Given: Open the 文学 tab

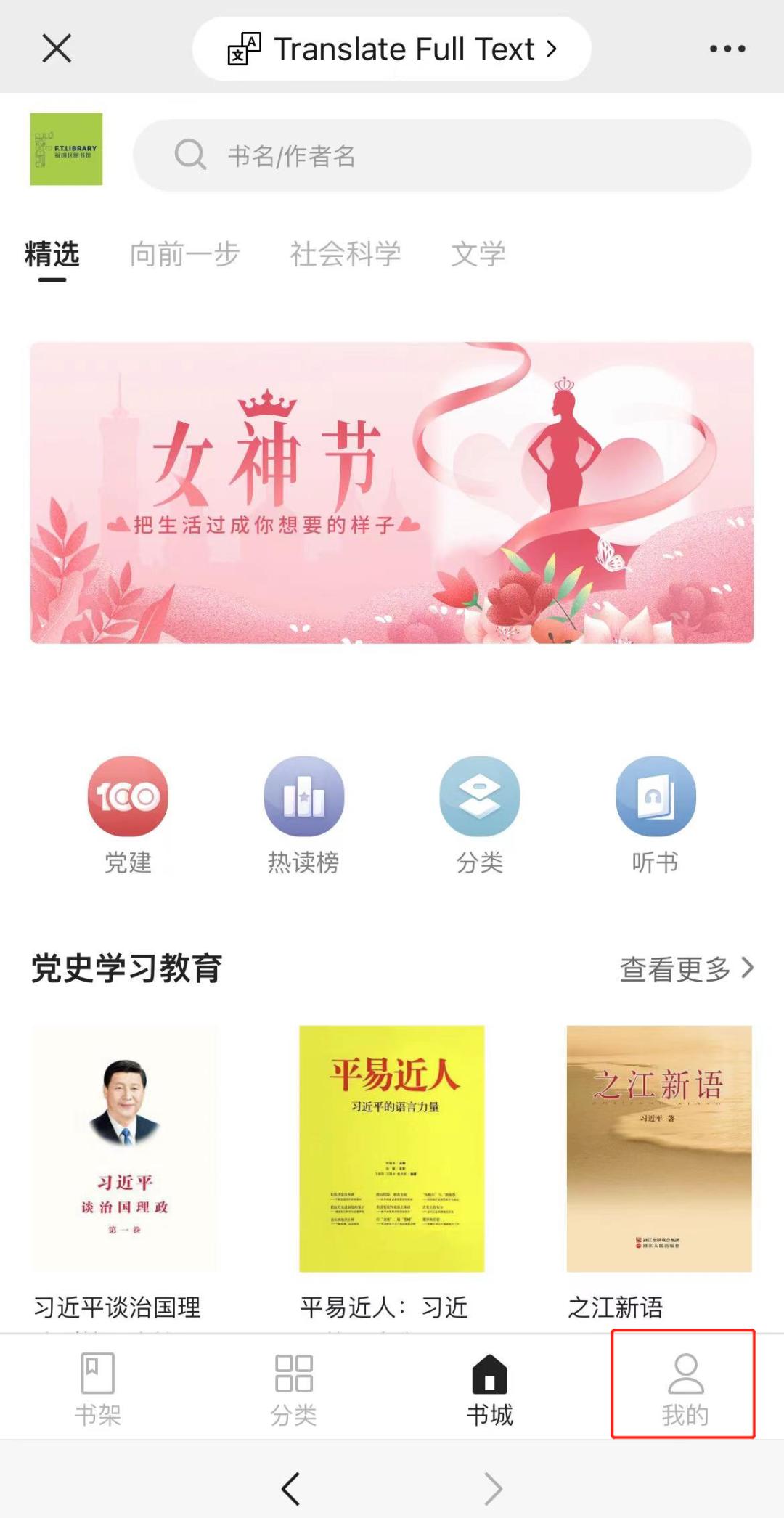Looking at the screenshot, I should (478, 254).
